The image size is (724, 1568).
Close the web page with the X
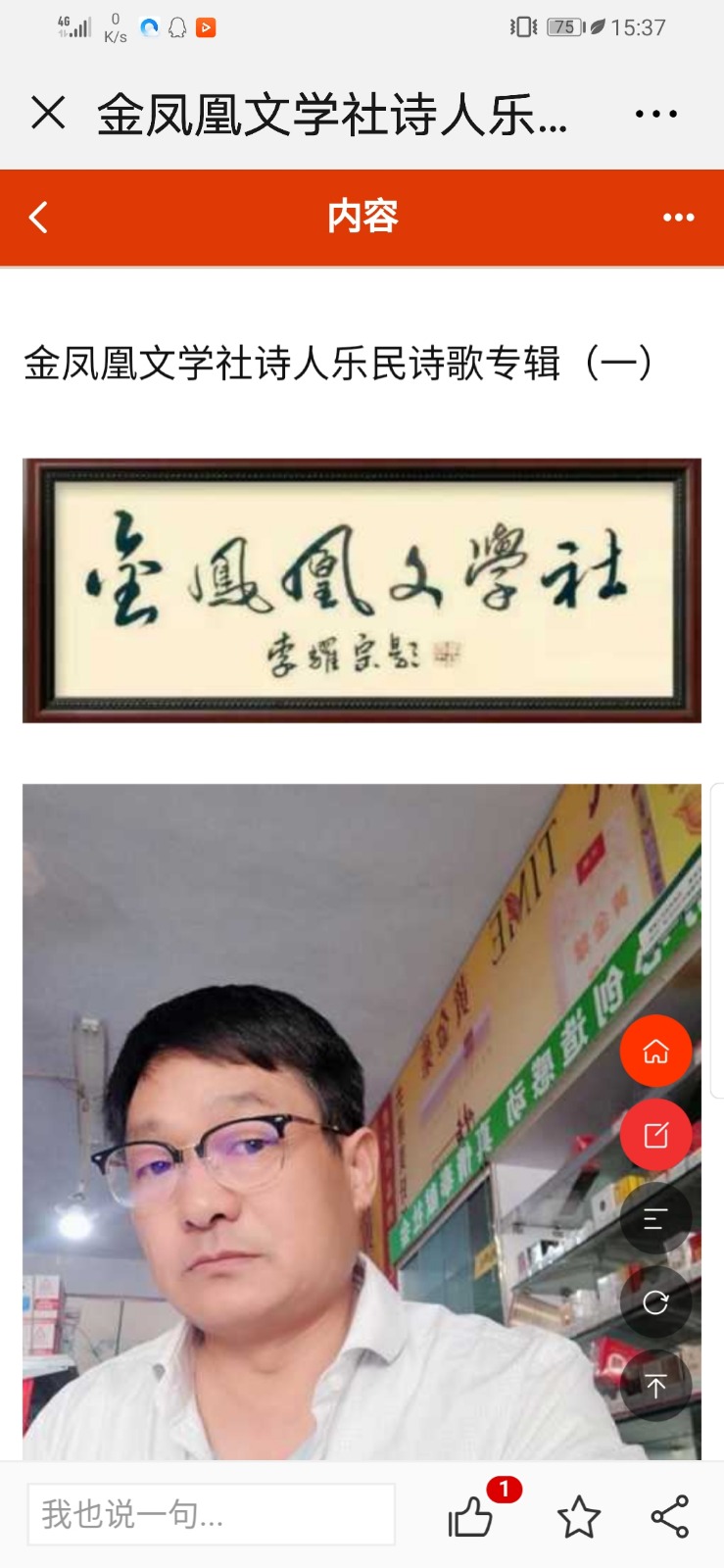pos(48,114)
